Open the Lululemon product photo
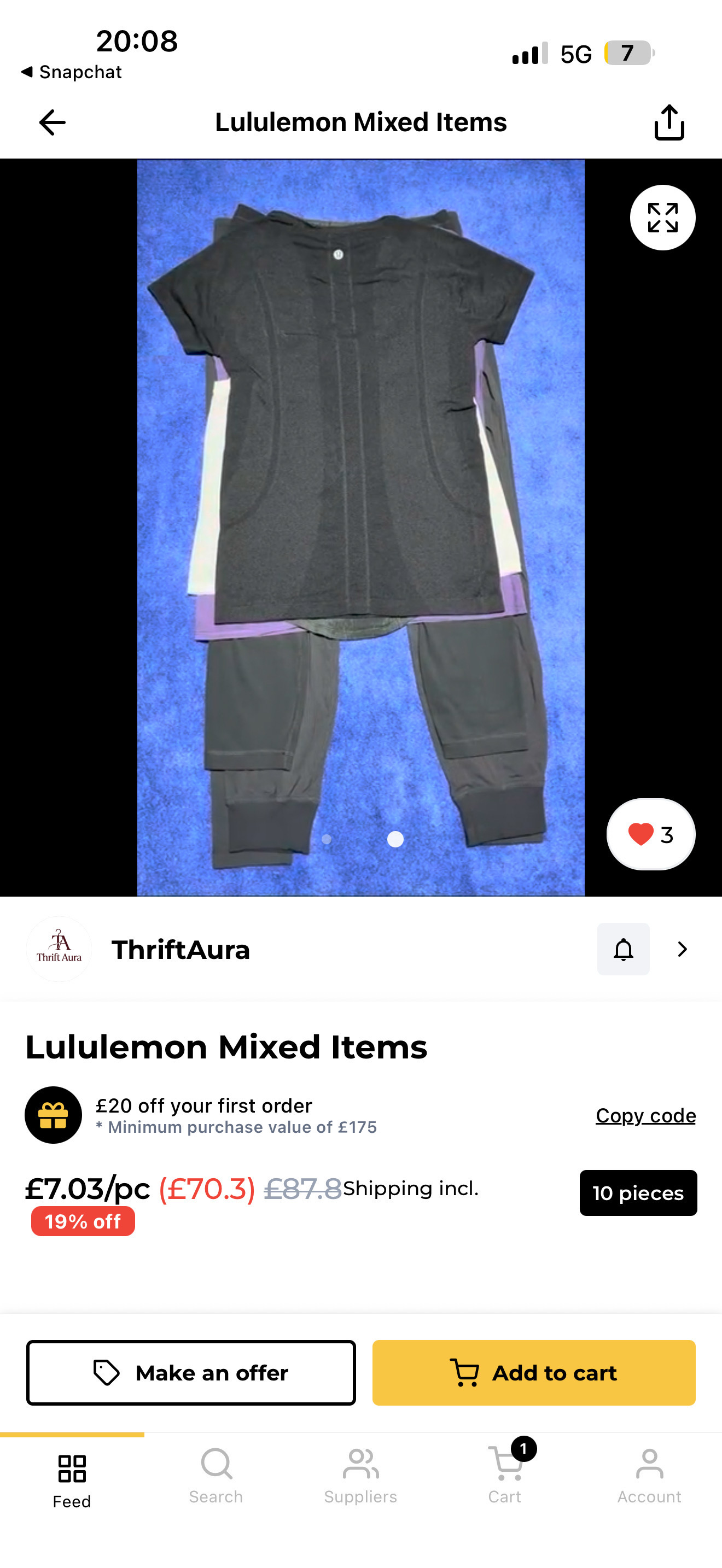This screenshot has height=1568, width=722. pyautogui.click(x=360, y=527)
